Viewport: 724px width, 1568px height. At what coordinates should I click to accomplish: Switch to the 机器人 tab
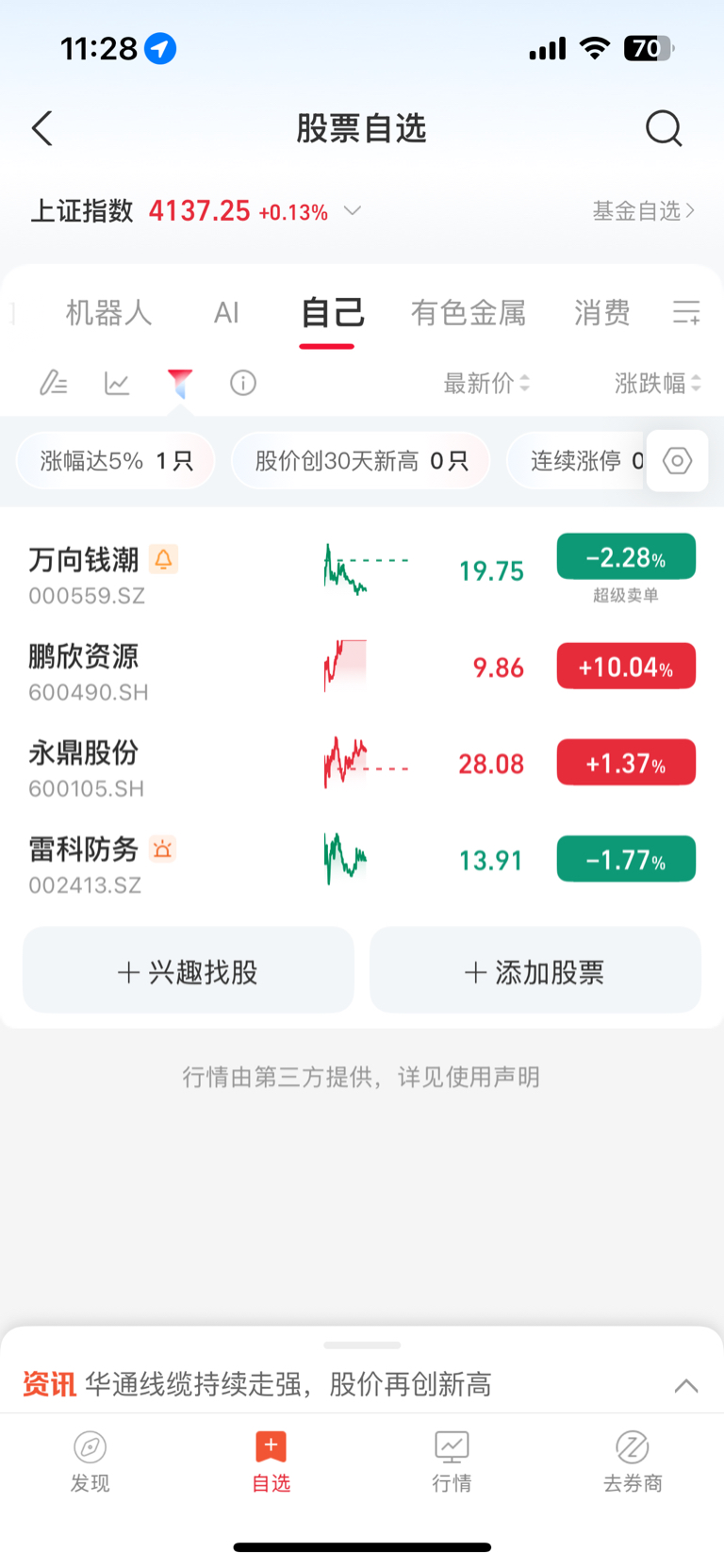(x=108, y=312)
